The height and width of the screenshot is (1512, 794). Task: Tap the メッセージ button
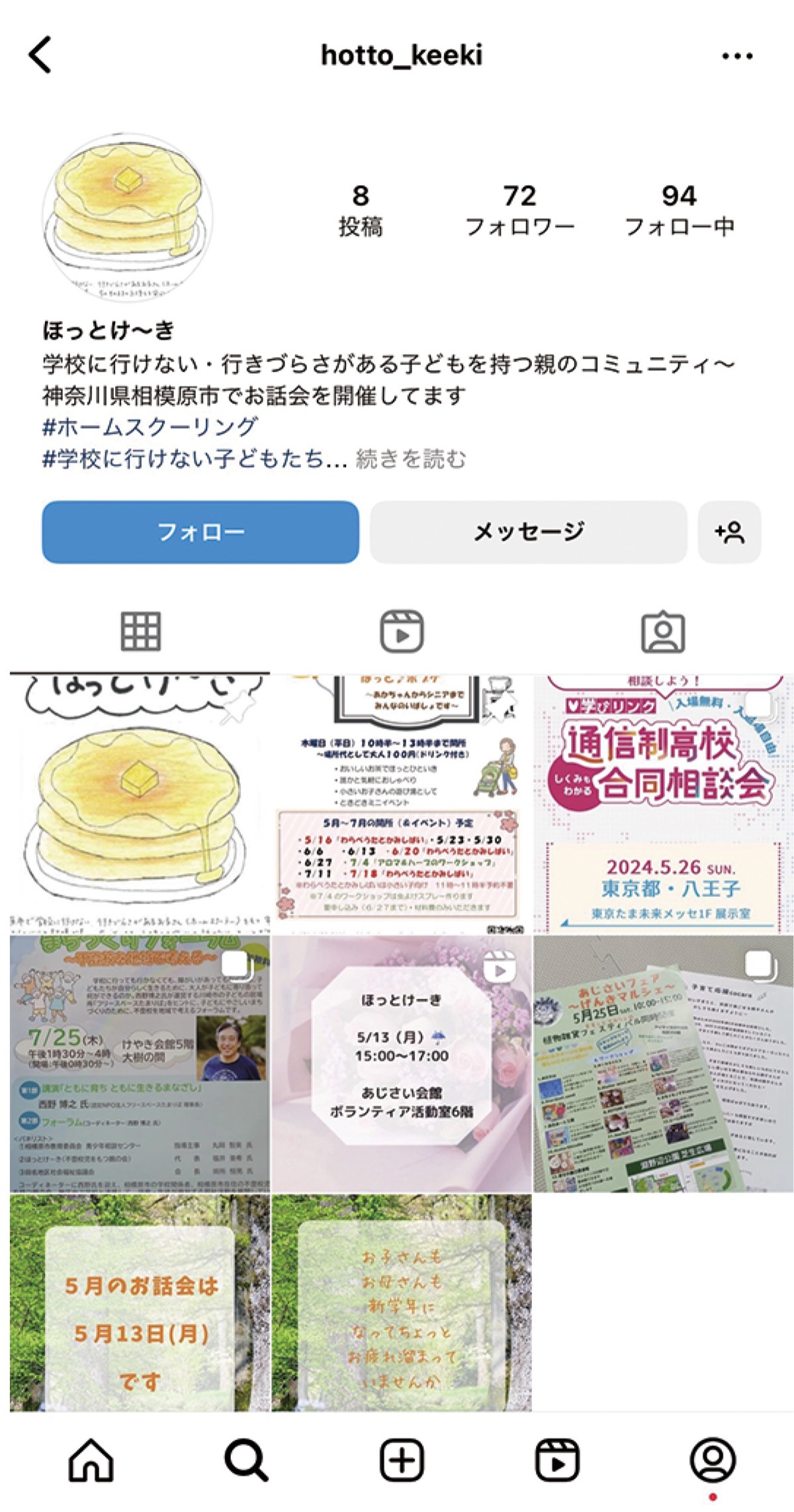pyautogui.click(x=528, y=532)
